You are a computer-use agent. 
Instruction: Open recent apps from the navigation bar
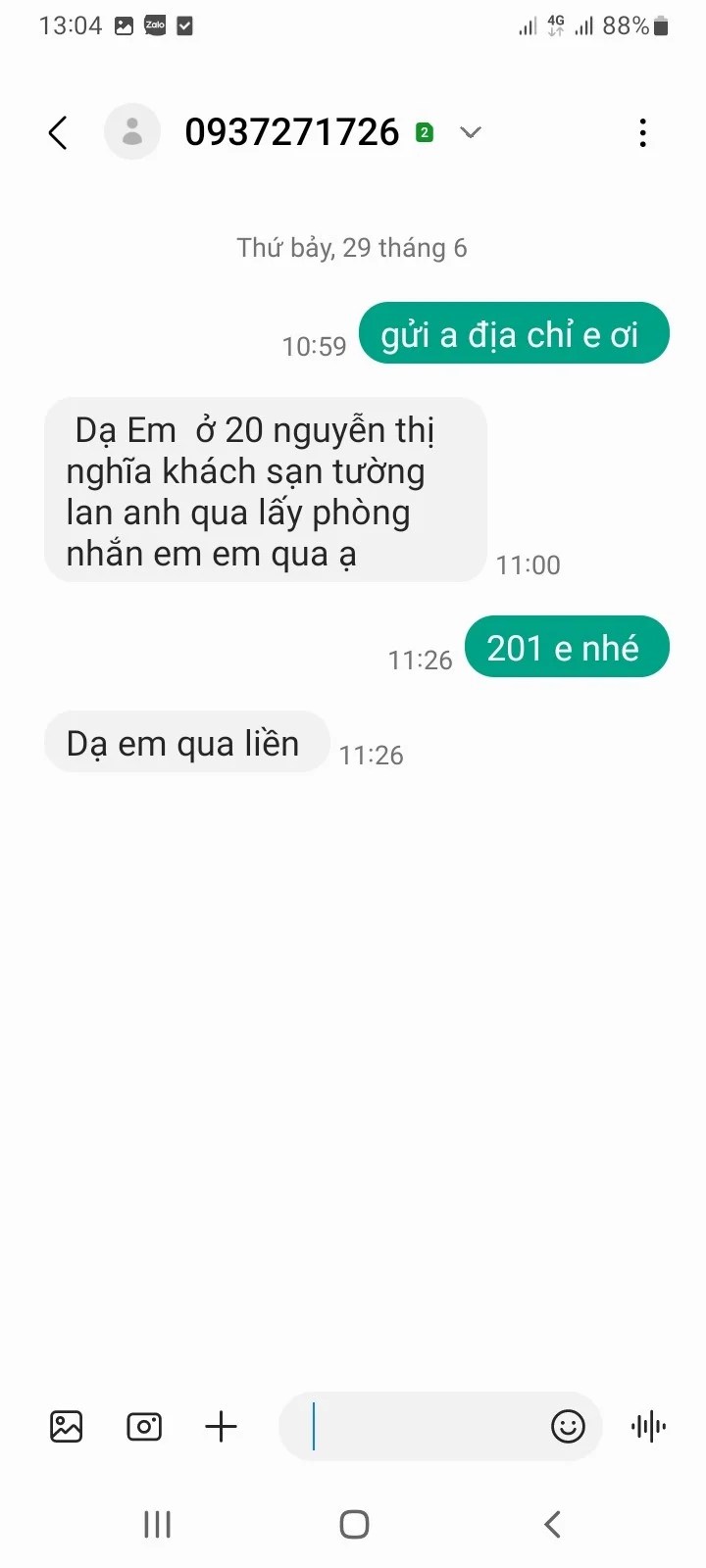point(157,1524)
